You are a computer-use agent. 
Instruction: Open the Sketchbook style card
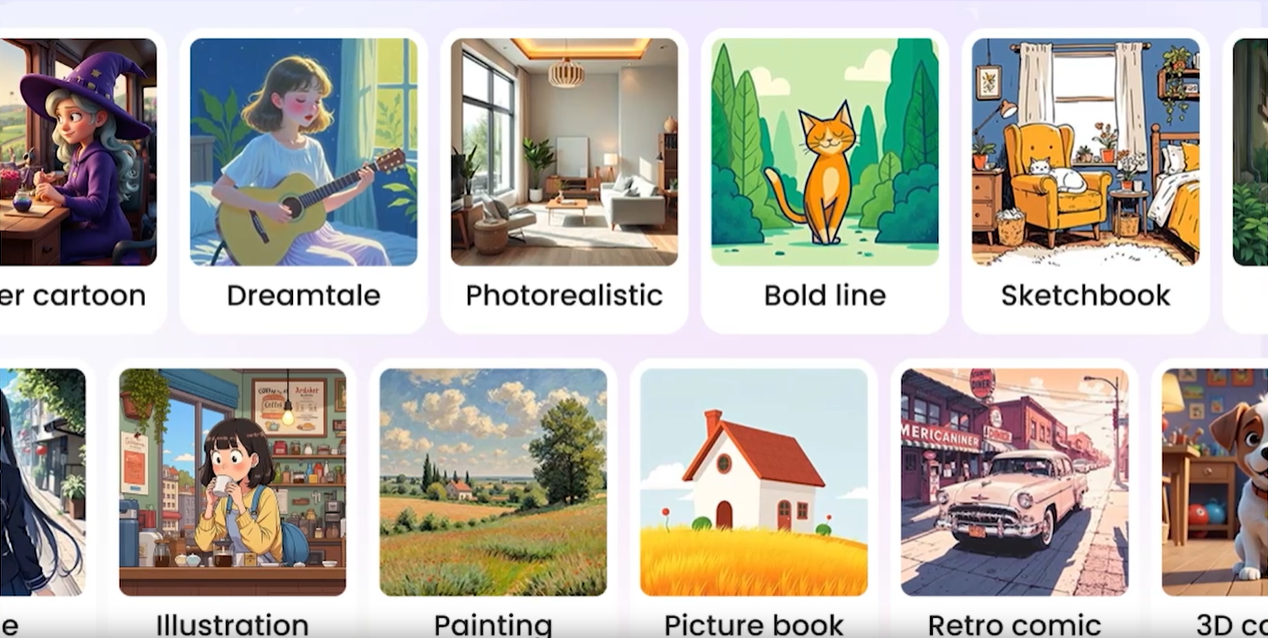click(1085, 180)
